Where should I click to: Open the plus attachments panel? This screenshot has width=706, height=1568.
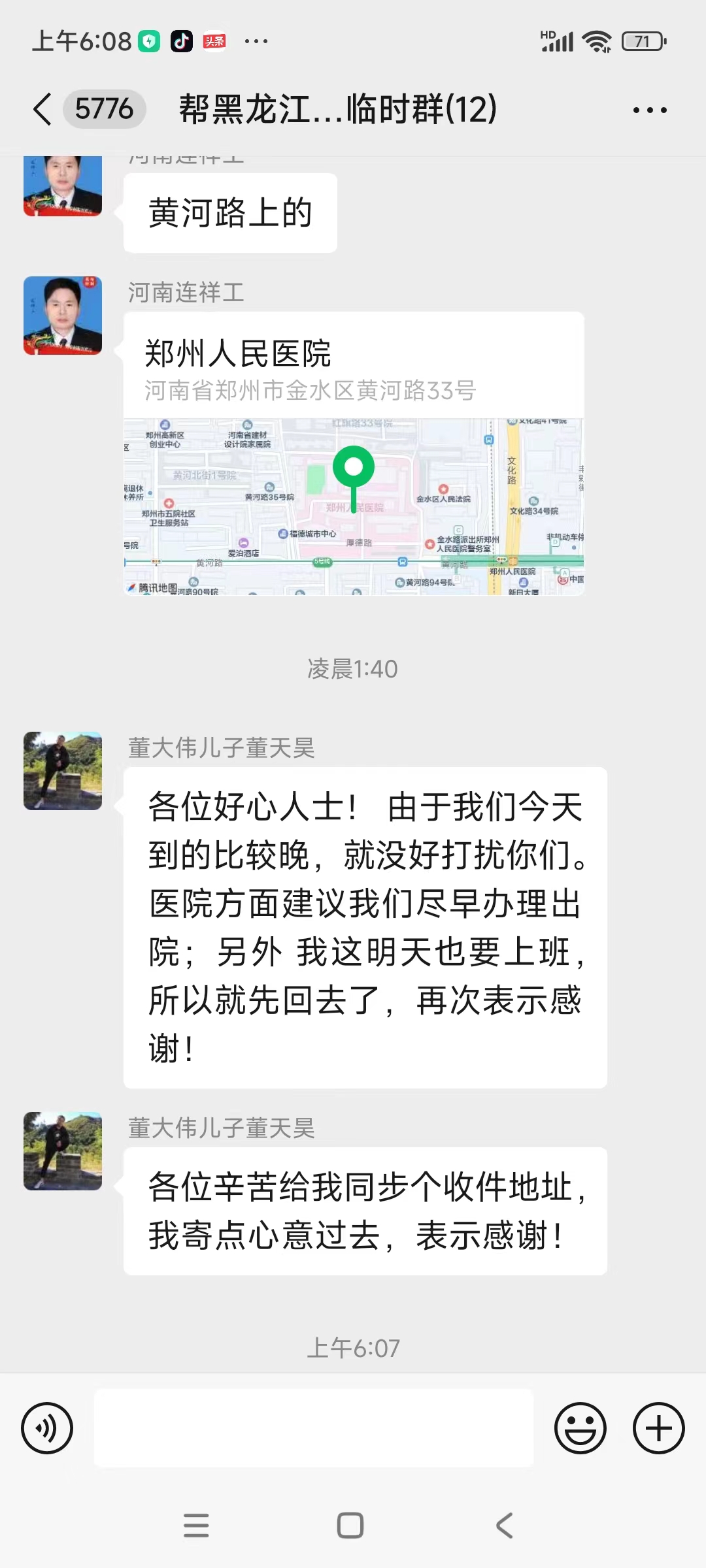tap(658, 1428)
